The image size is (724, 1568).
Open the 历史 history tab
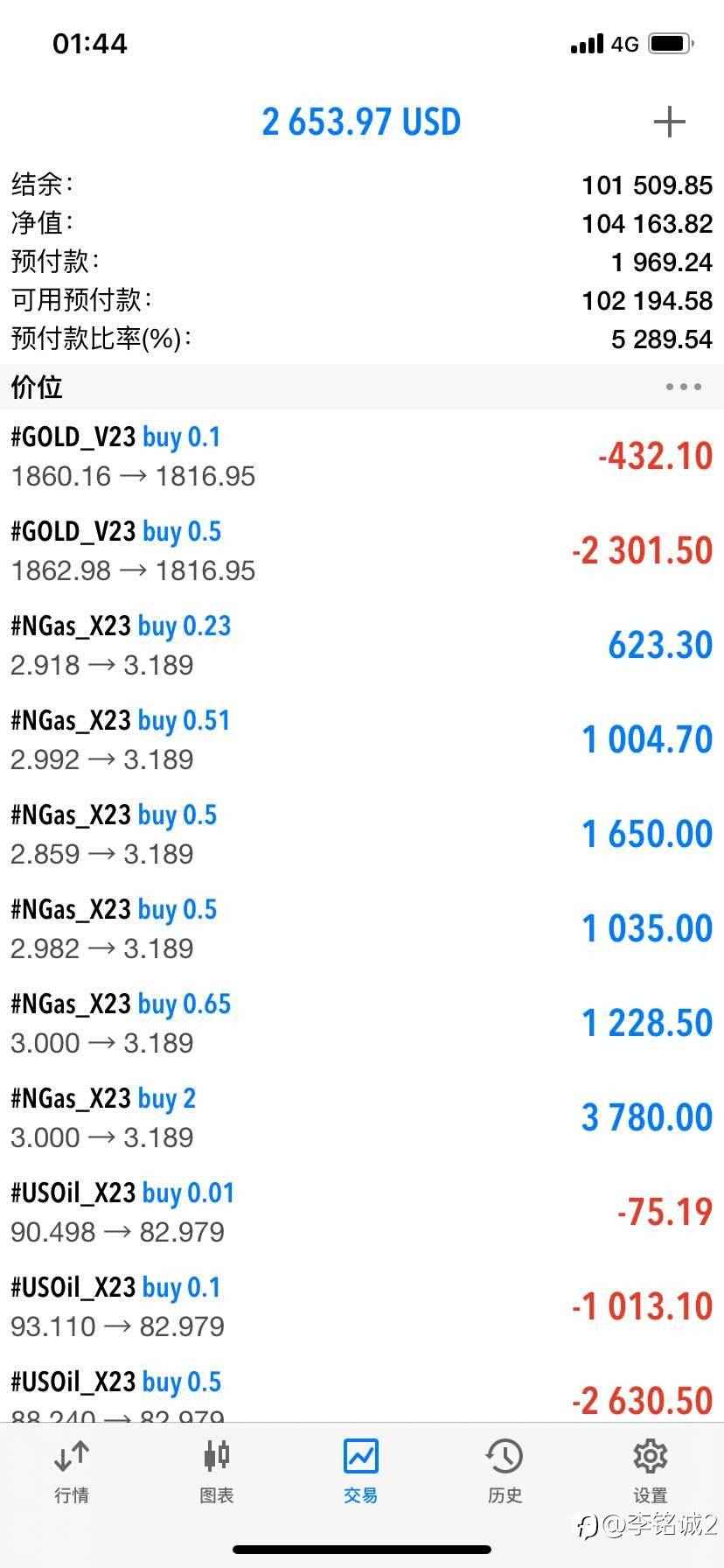click(x=505, y=1472)
